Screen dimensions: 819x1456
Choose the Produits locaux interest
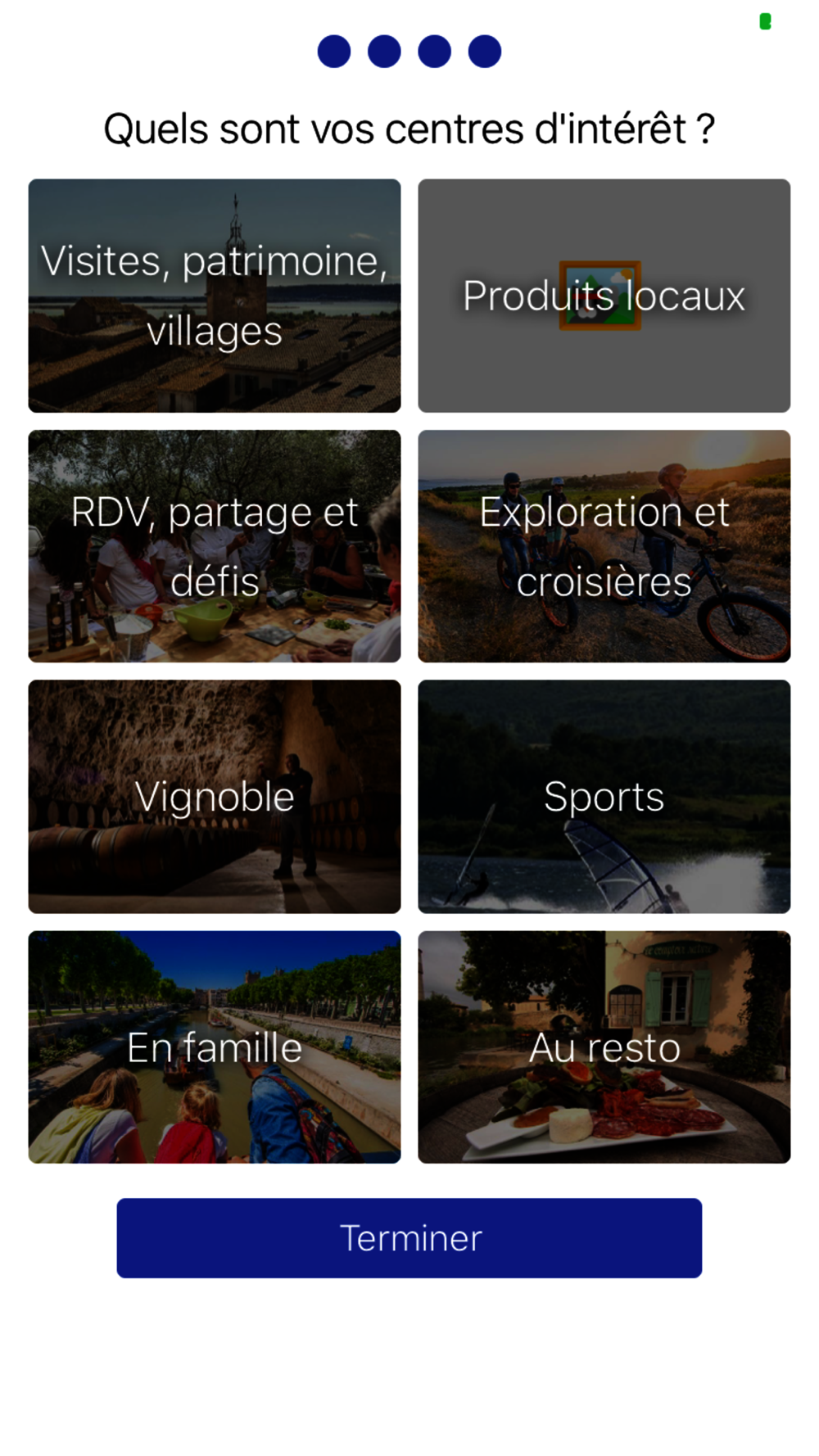pos(604,296)
